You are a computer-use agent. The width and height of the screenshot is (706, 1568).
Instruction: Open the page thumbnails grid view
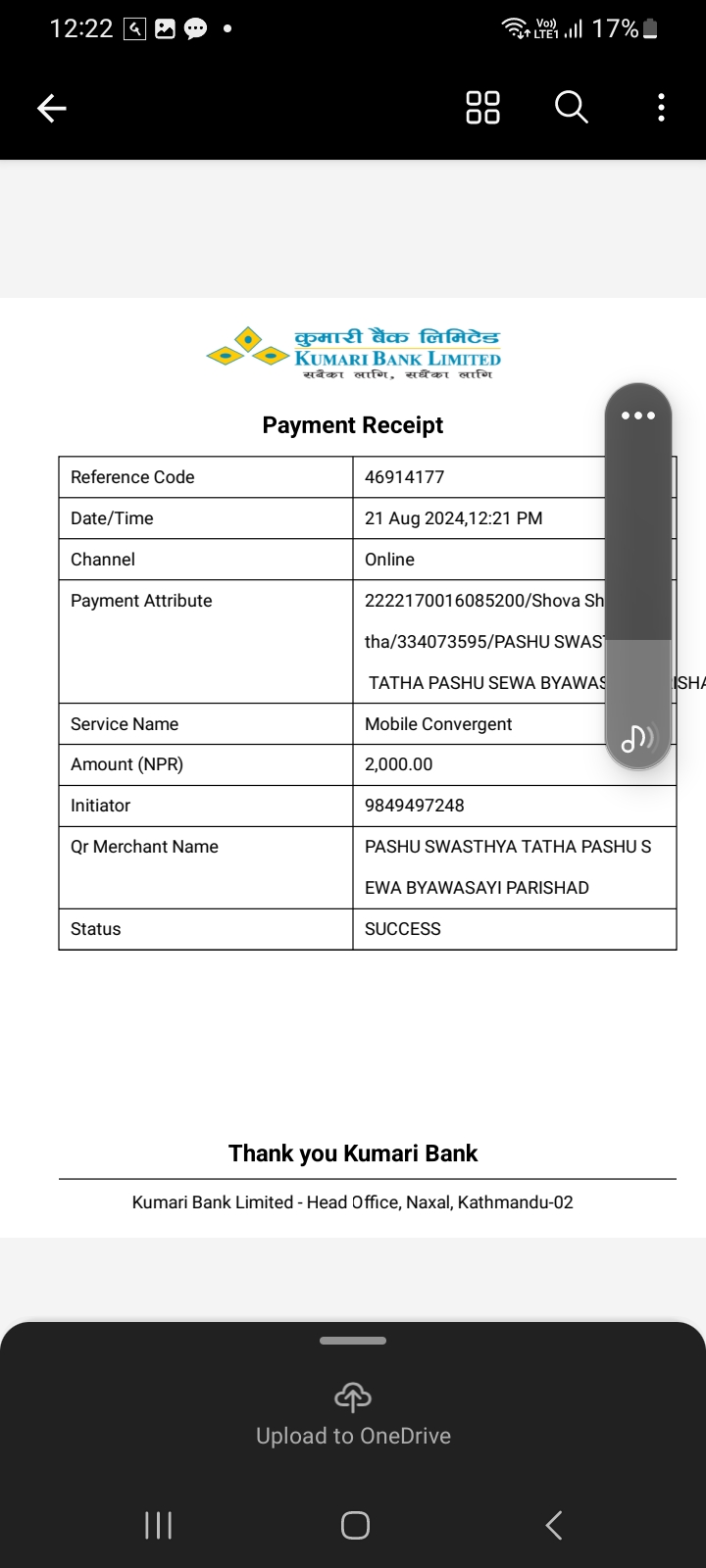[482, 107]
